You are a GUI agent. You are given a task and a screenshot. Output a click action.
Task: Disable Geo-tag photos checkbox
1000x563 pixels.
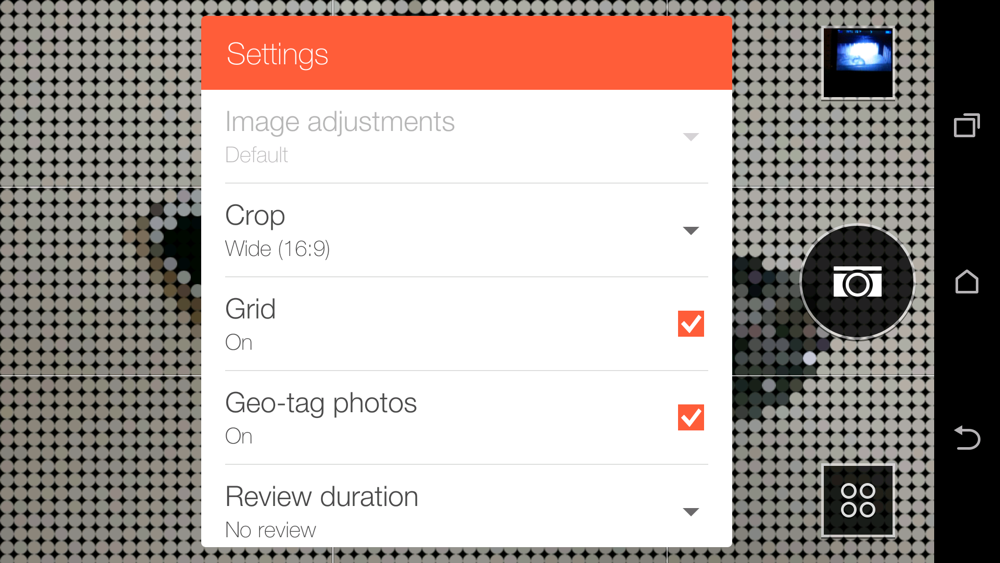[690, 417]
